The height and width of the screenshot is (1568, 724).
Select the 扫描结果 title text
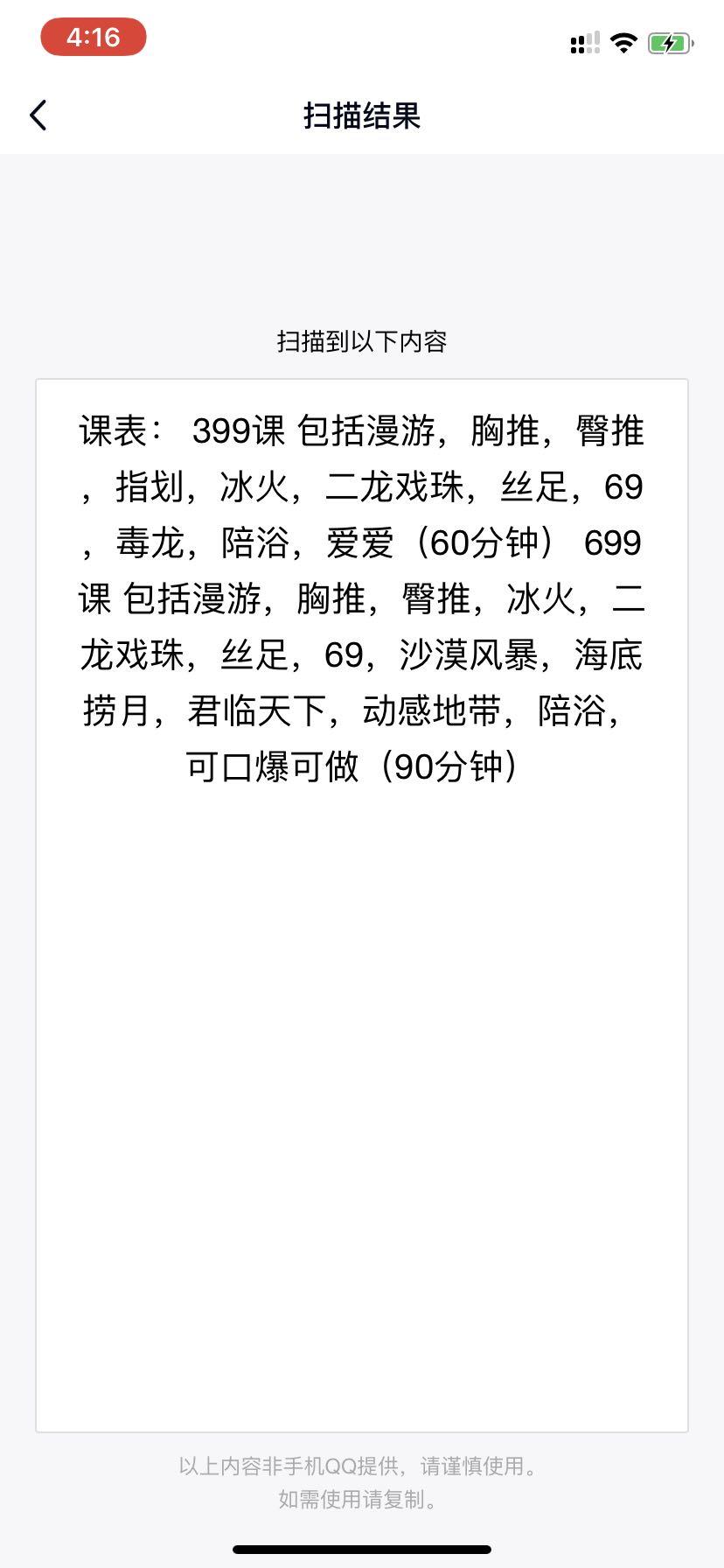pos(361,116)
